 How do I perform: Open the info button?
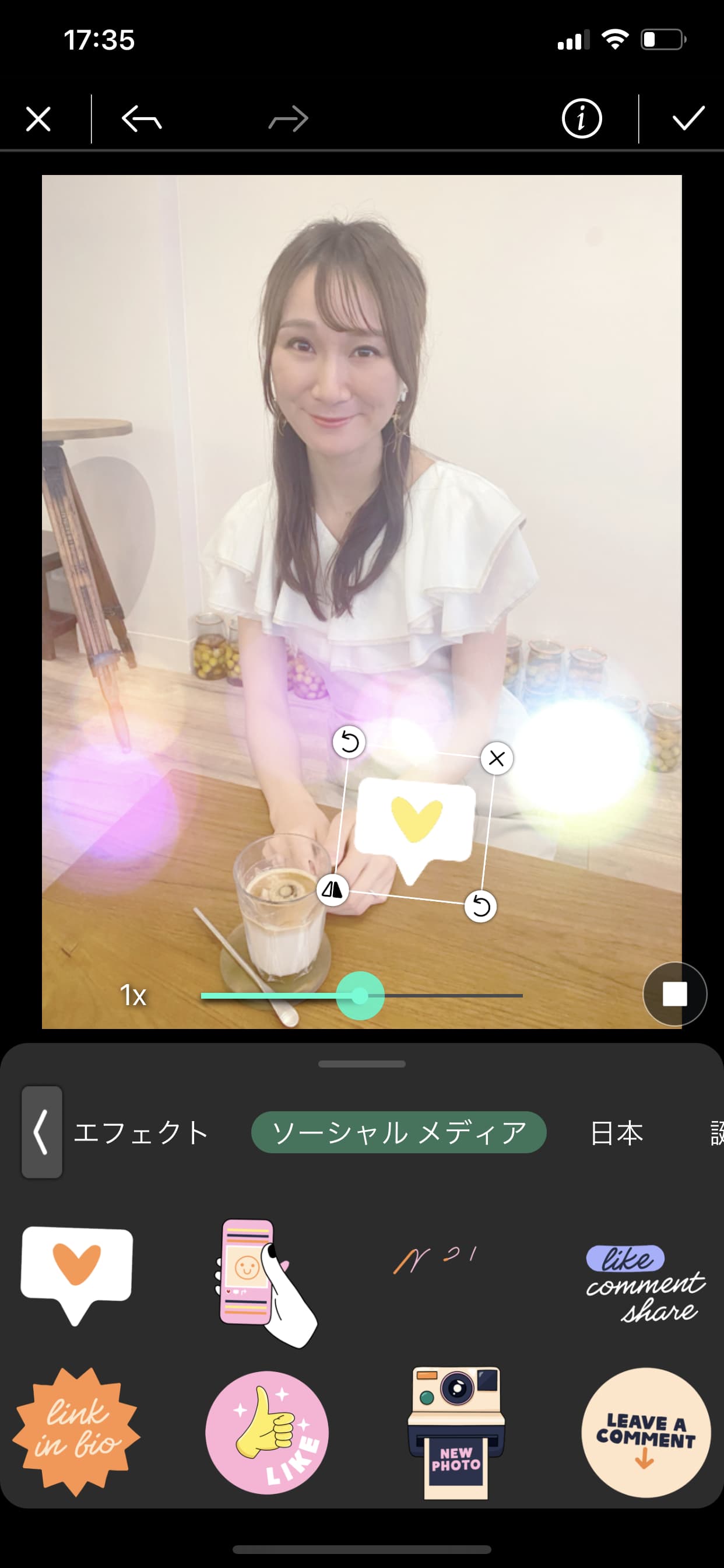pyautogui.click(x=581, y=118)
